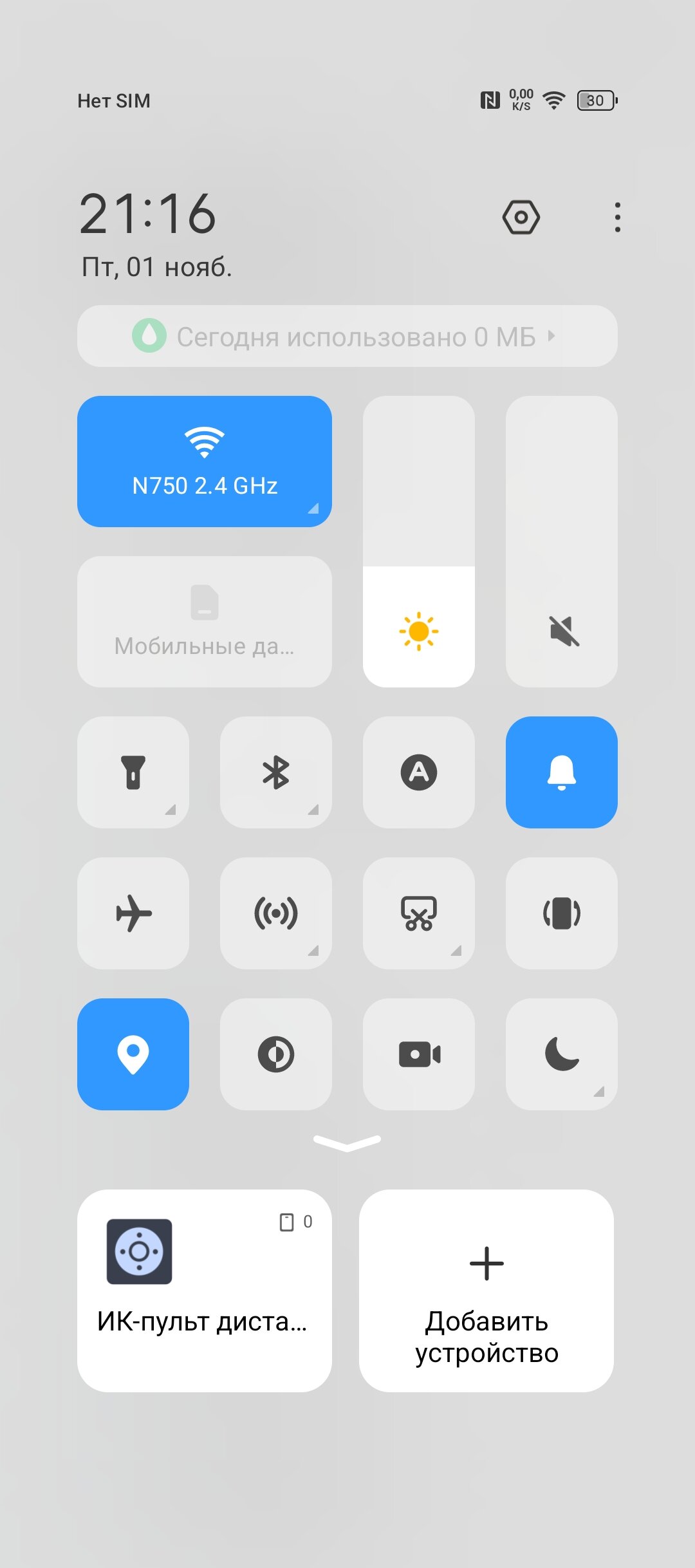Expand the quick settings panel chevron
Screen dimensions: 695x1568
point(347,1143)
